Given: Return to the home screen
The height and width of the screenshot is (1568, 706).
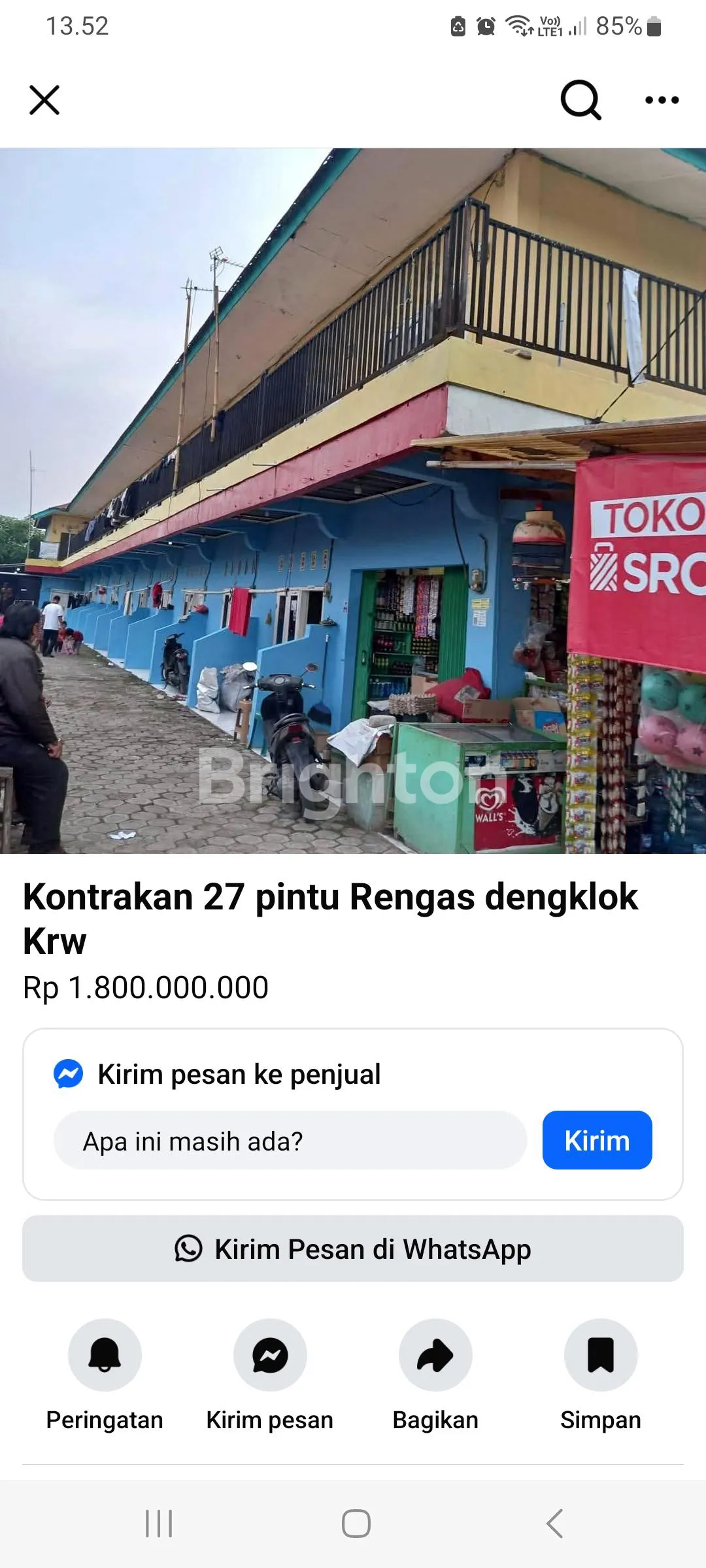Looking at the screenshot, I should (356, 1524).
